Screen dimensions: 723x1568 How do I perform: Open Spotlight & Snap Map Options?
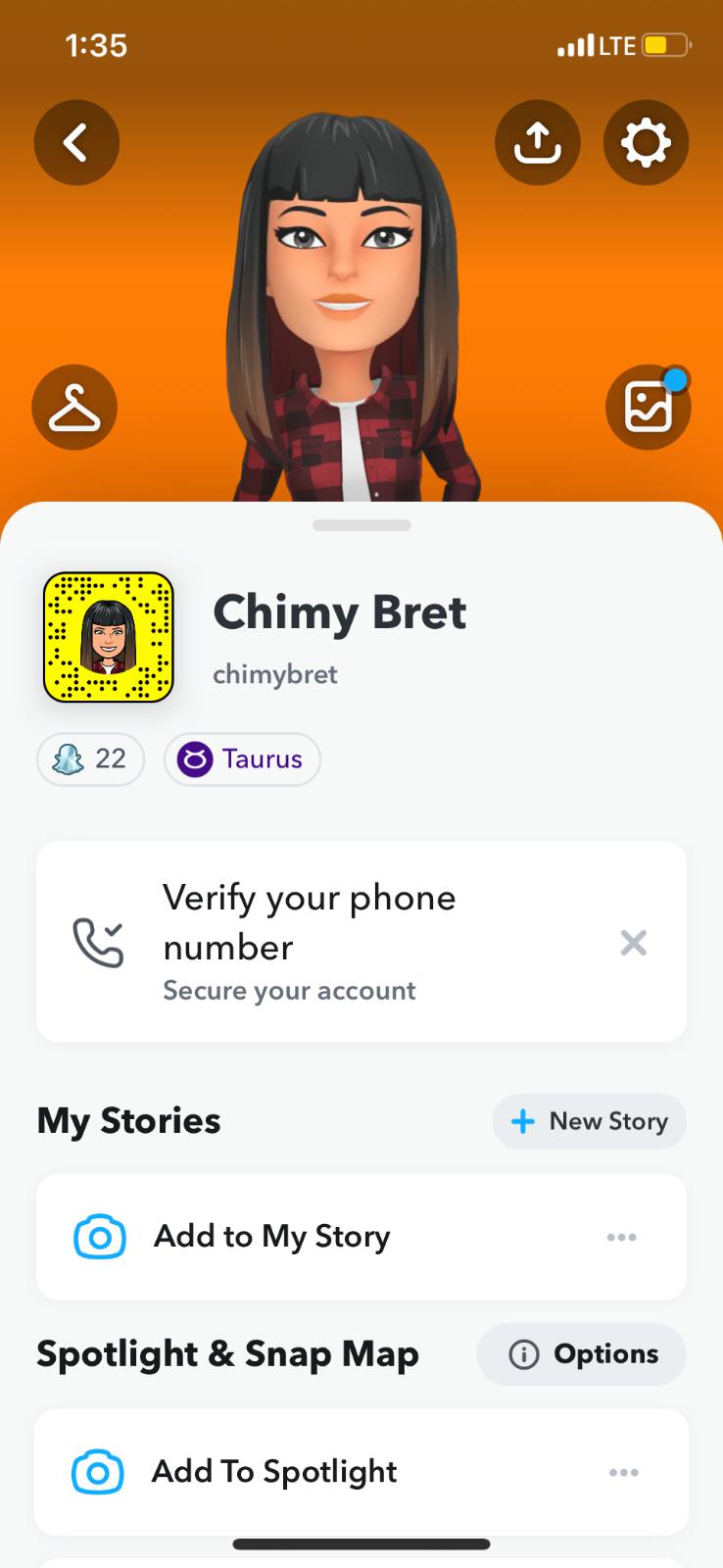(582, 1354)
